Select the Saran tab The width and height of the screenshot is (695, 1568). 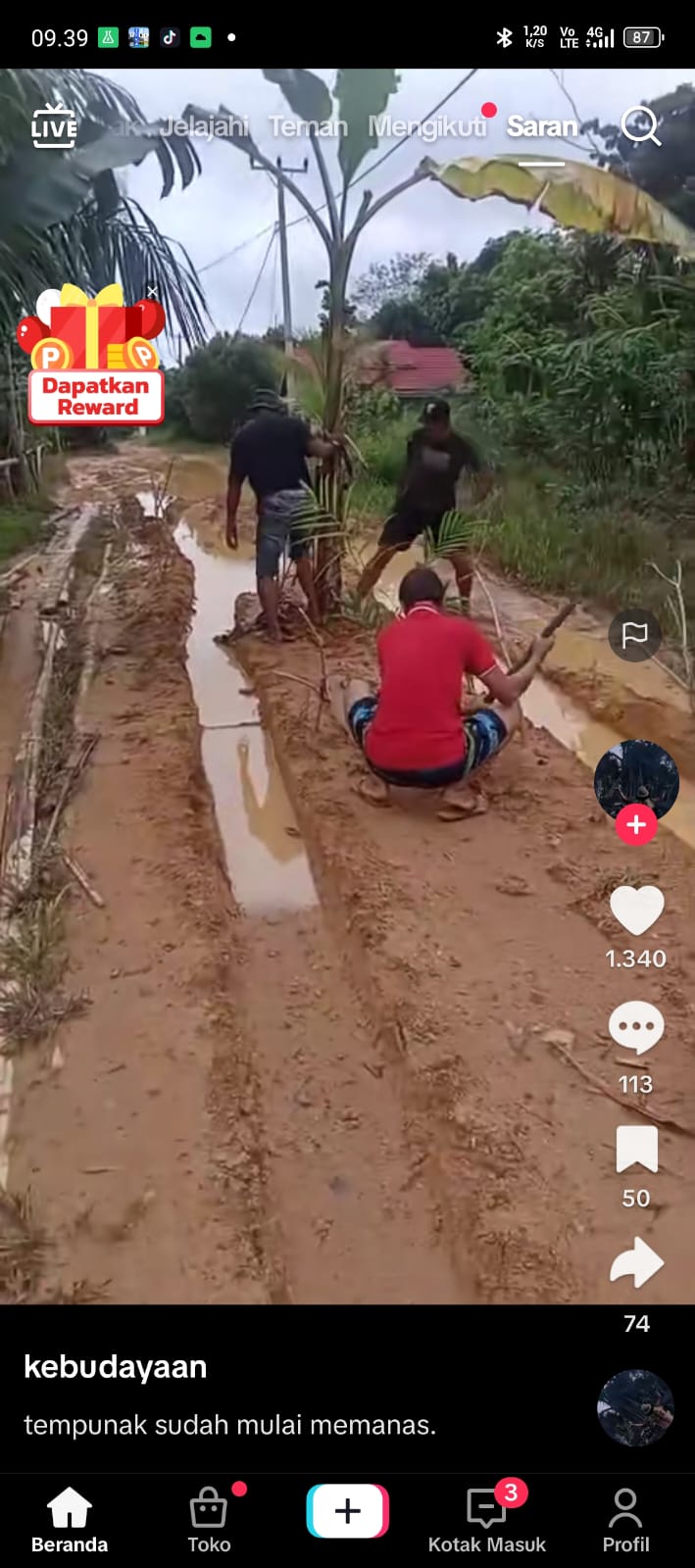tap(541, 126)
